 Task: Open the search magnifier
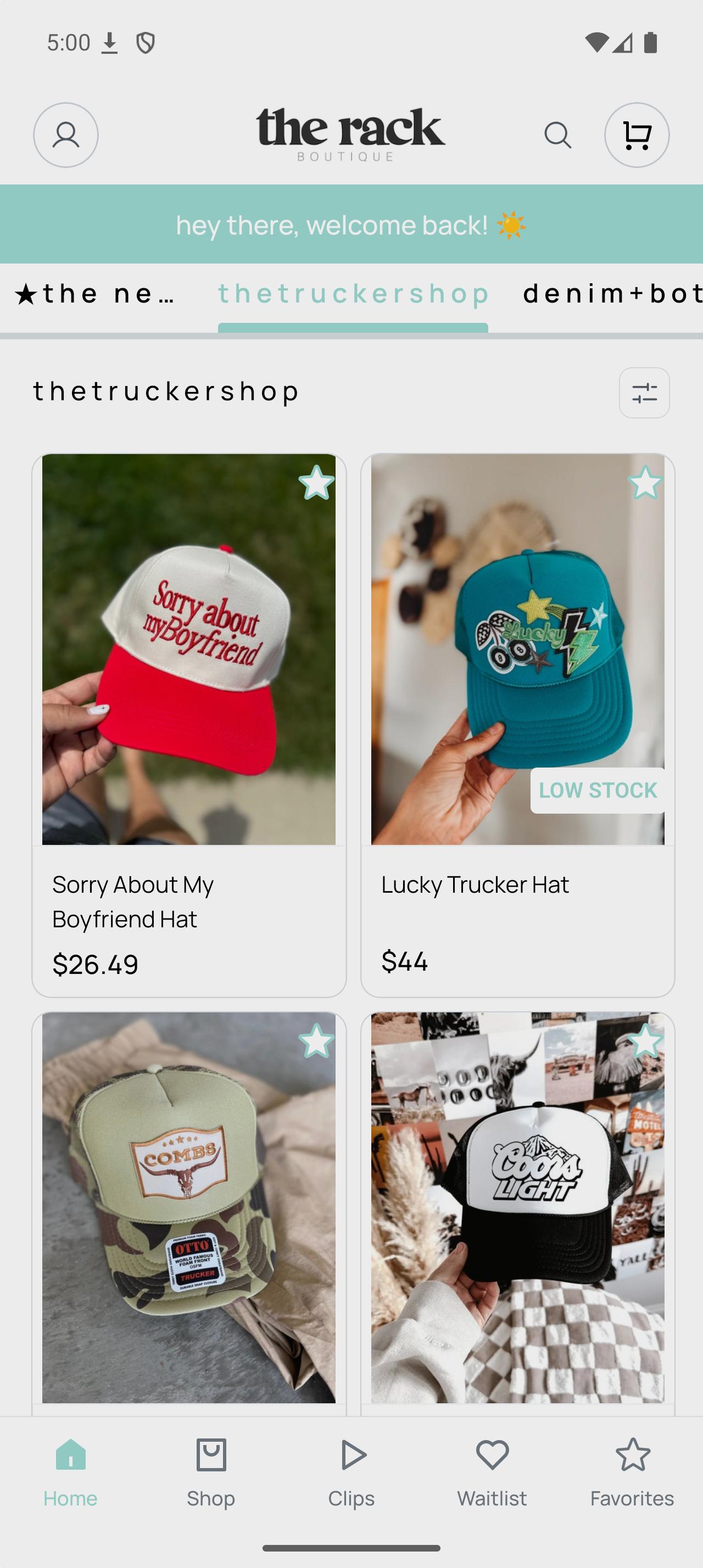click(557, 135)
